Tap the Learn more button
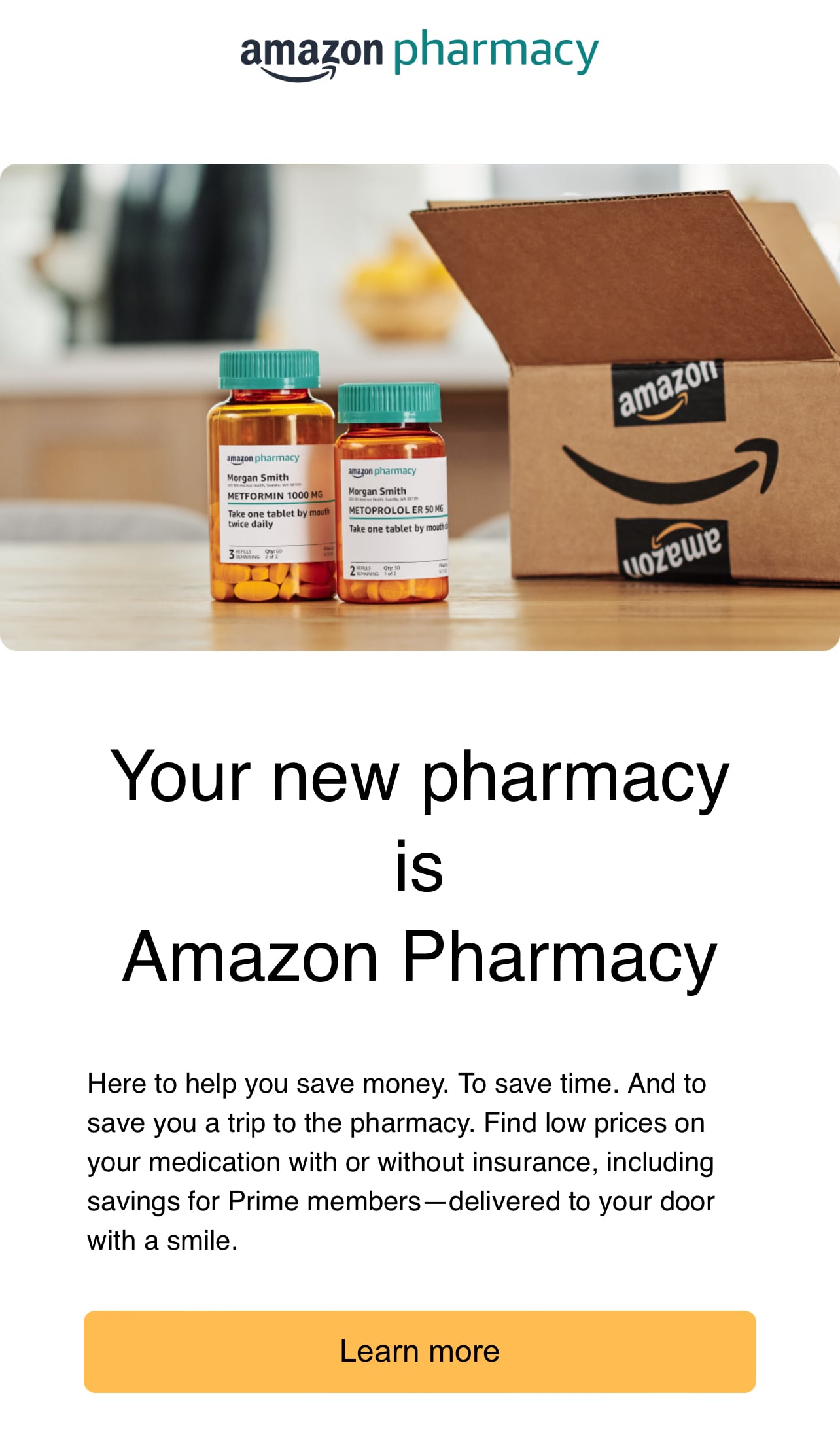840x1446 pixels. [420, 1351]
